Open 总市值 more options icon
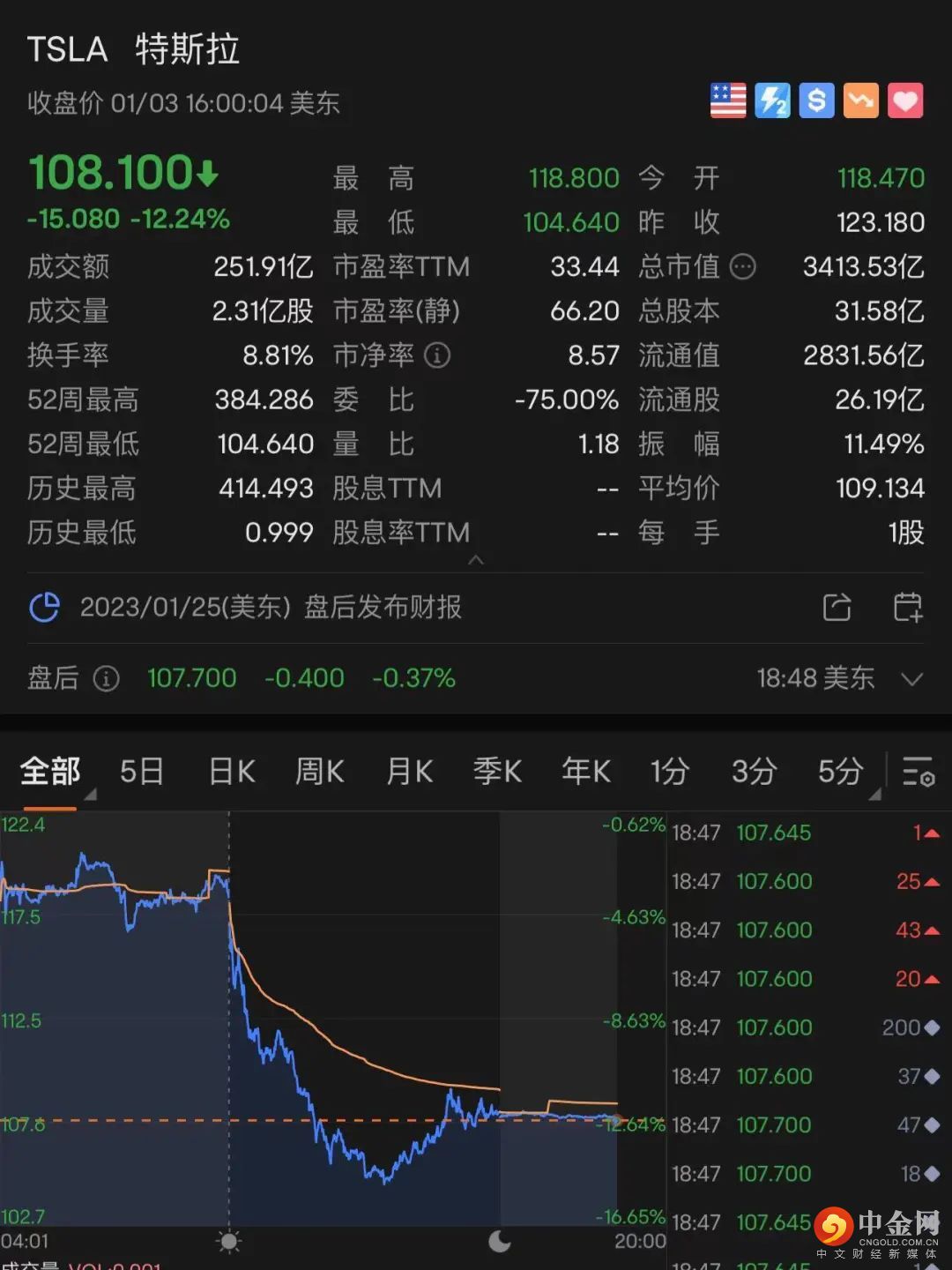The width and height of the screenshot is (952, 1270). (743, 266)
